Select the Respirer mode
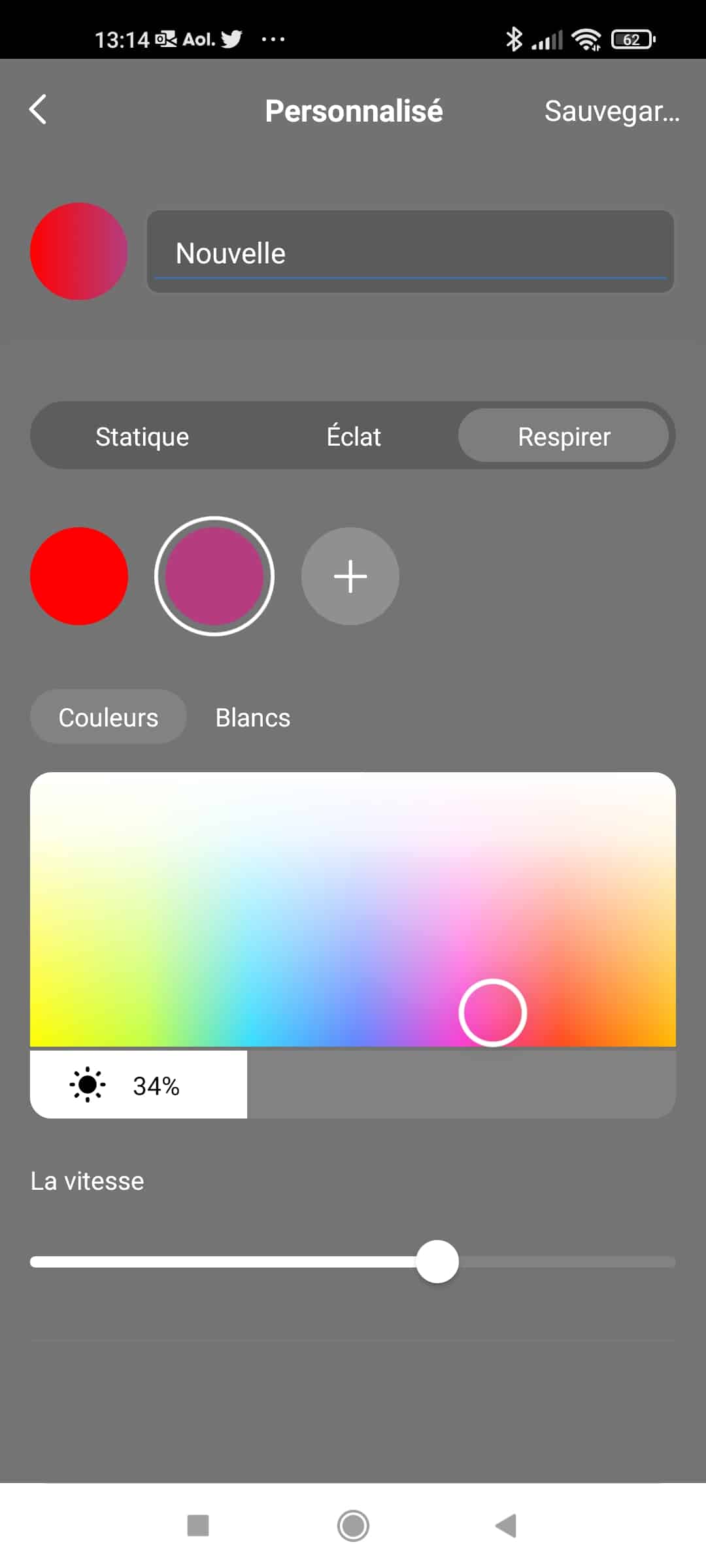The width and height of the screenshot is (706, 1568). coord(563,436)
